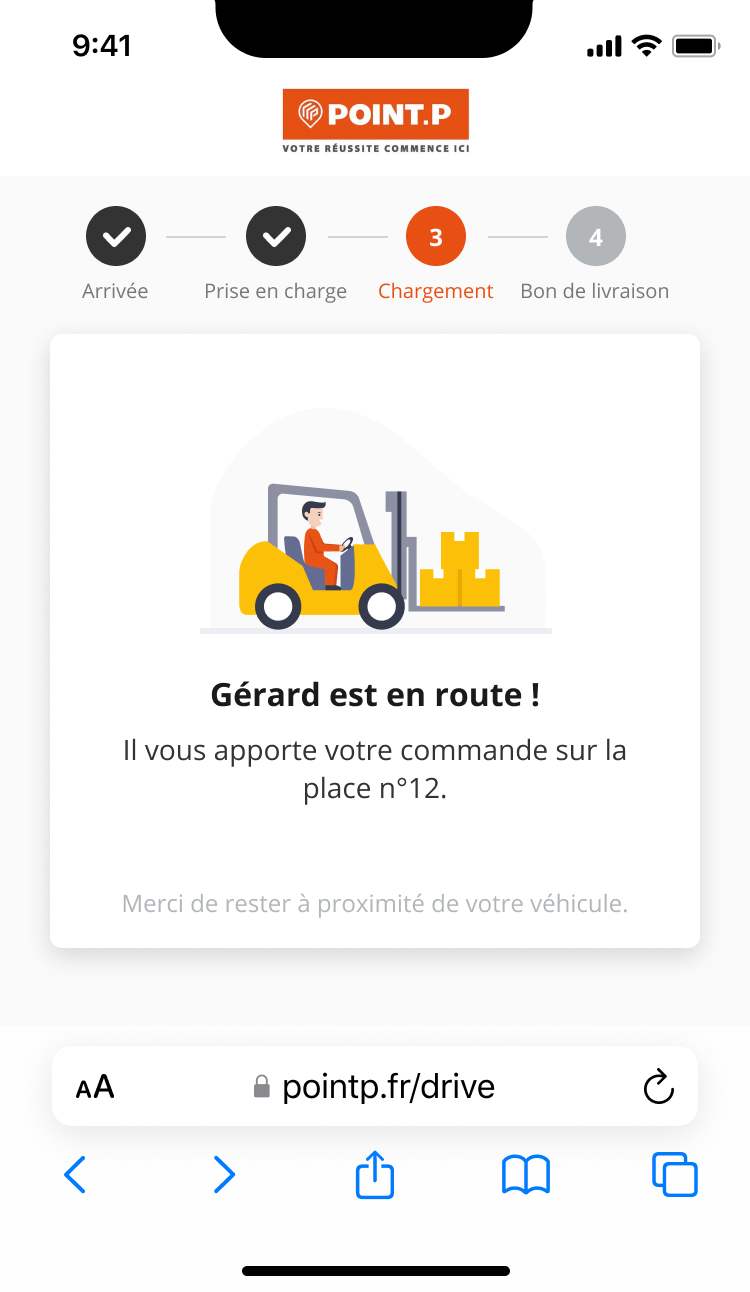Open the bookmarks book icon
This screenshot has height=1292, width=750.
click(525, 1176)
